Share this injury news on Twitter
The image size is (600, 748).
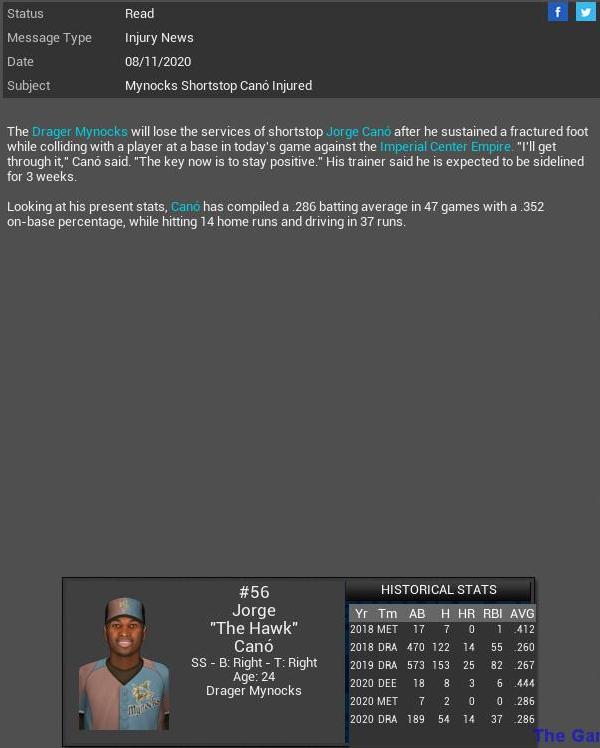[585, 12]
